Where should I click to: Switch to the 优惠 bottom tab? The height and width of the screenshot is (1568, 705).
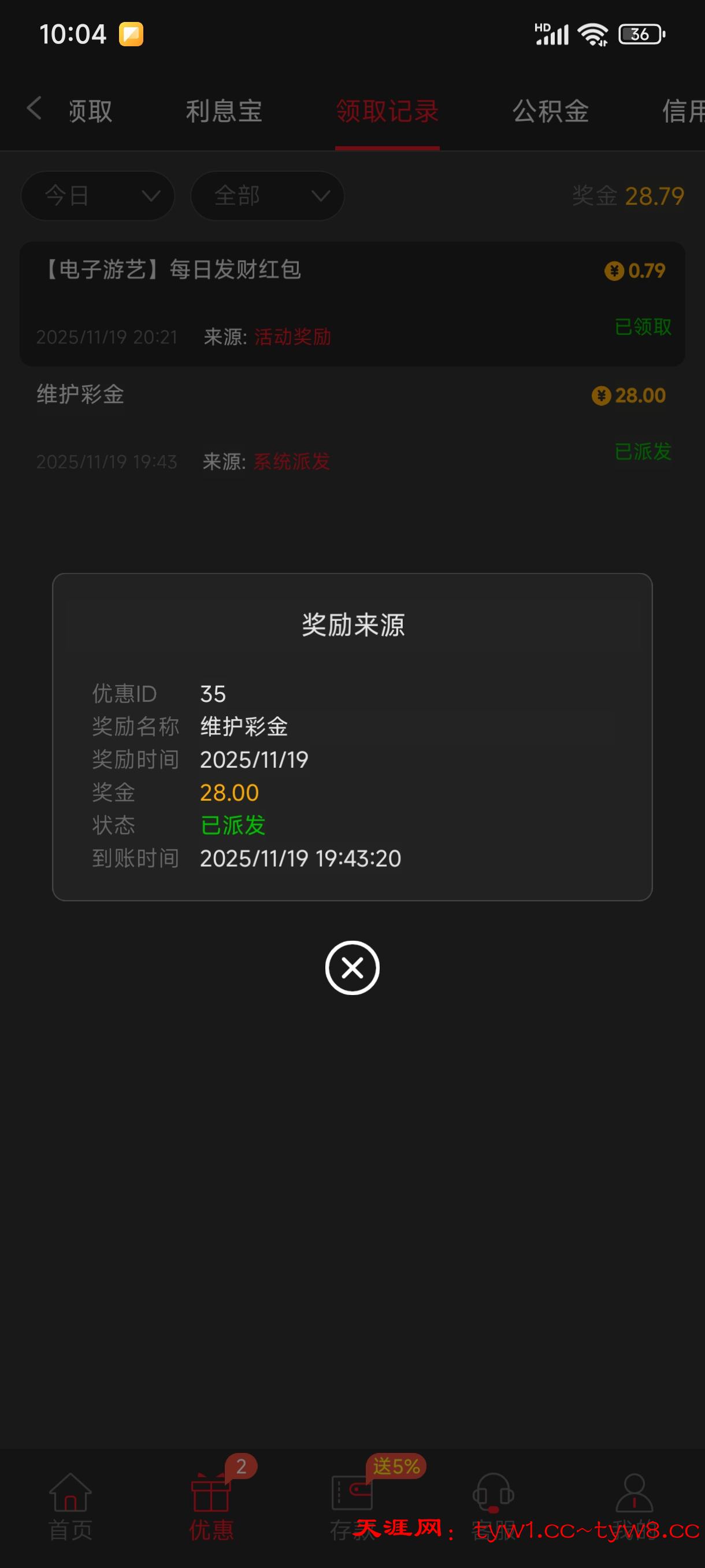click(211, 1504)
